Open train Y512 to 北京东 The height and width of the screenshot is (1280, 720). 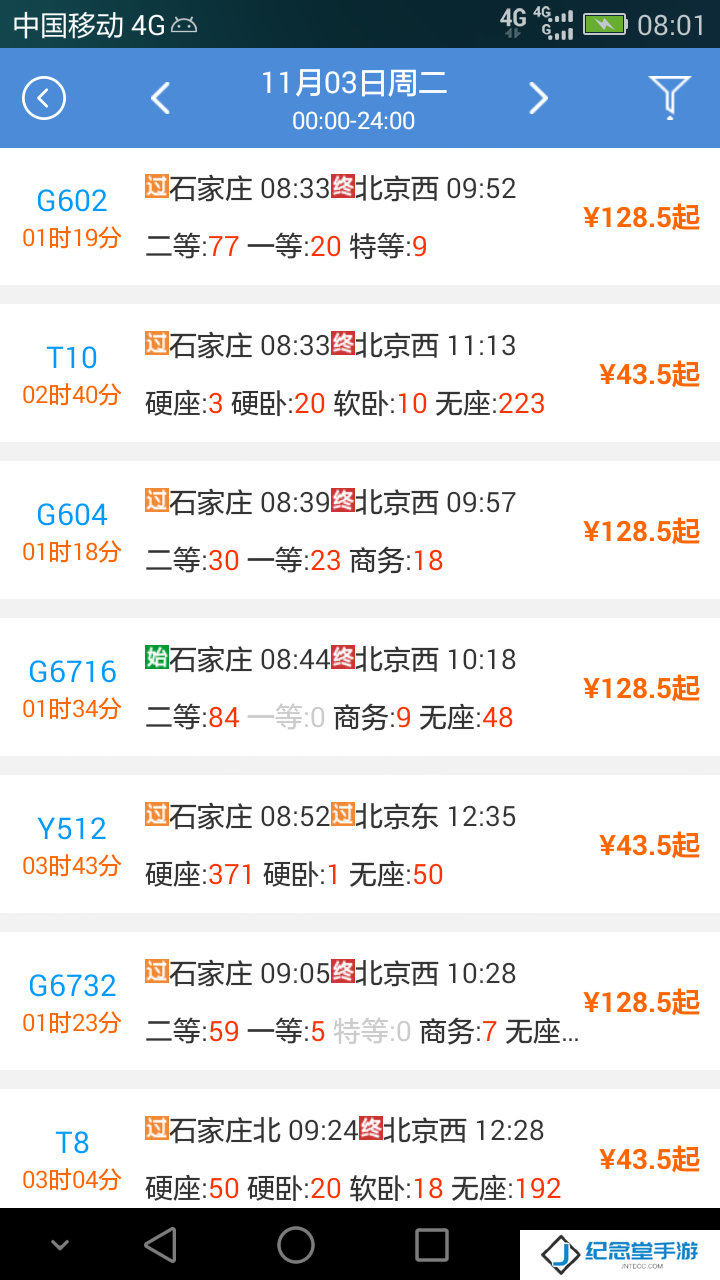[x=360, y=845]
